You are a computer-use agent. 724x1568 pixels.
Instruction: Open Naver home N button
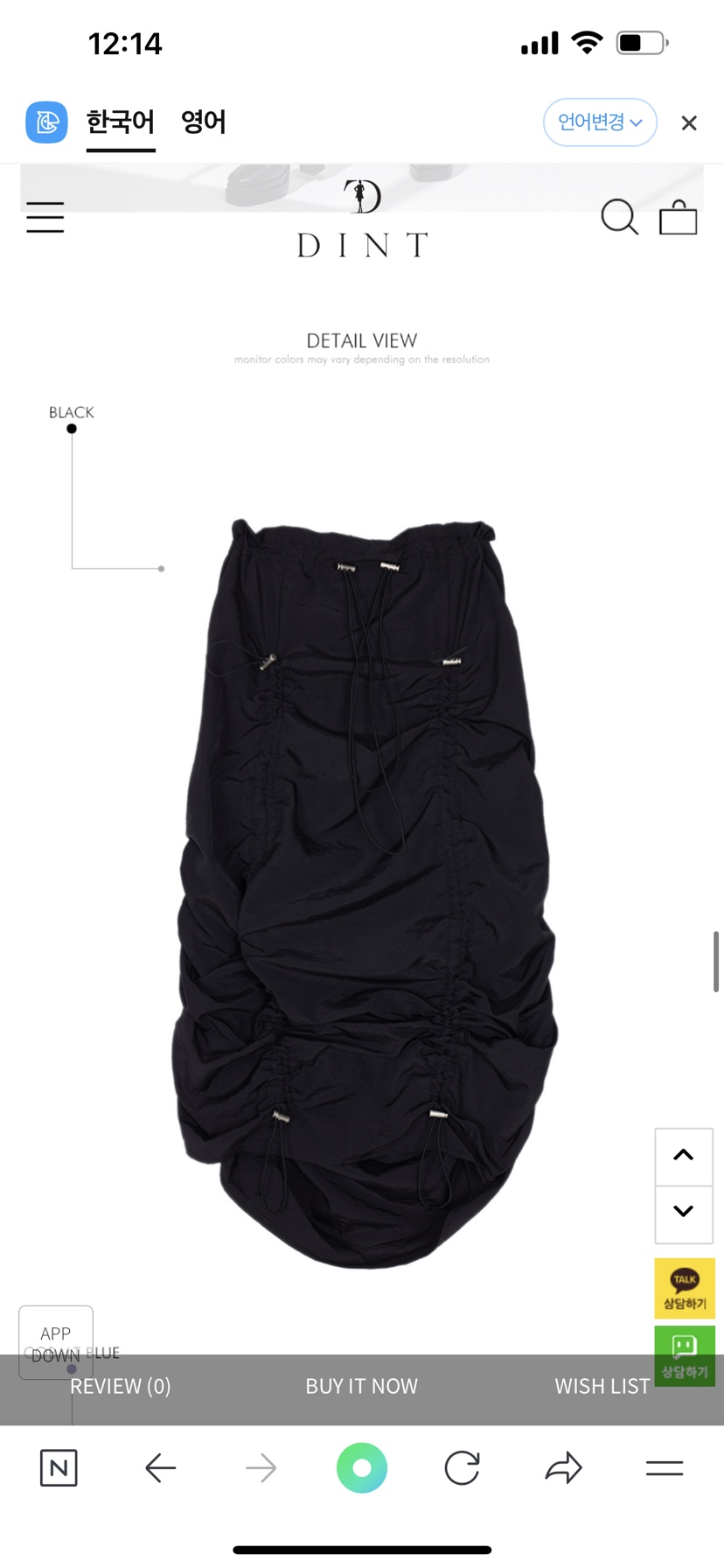[x=59, y=1468]
